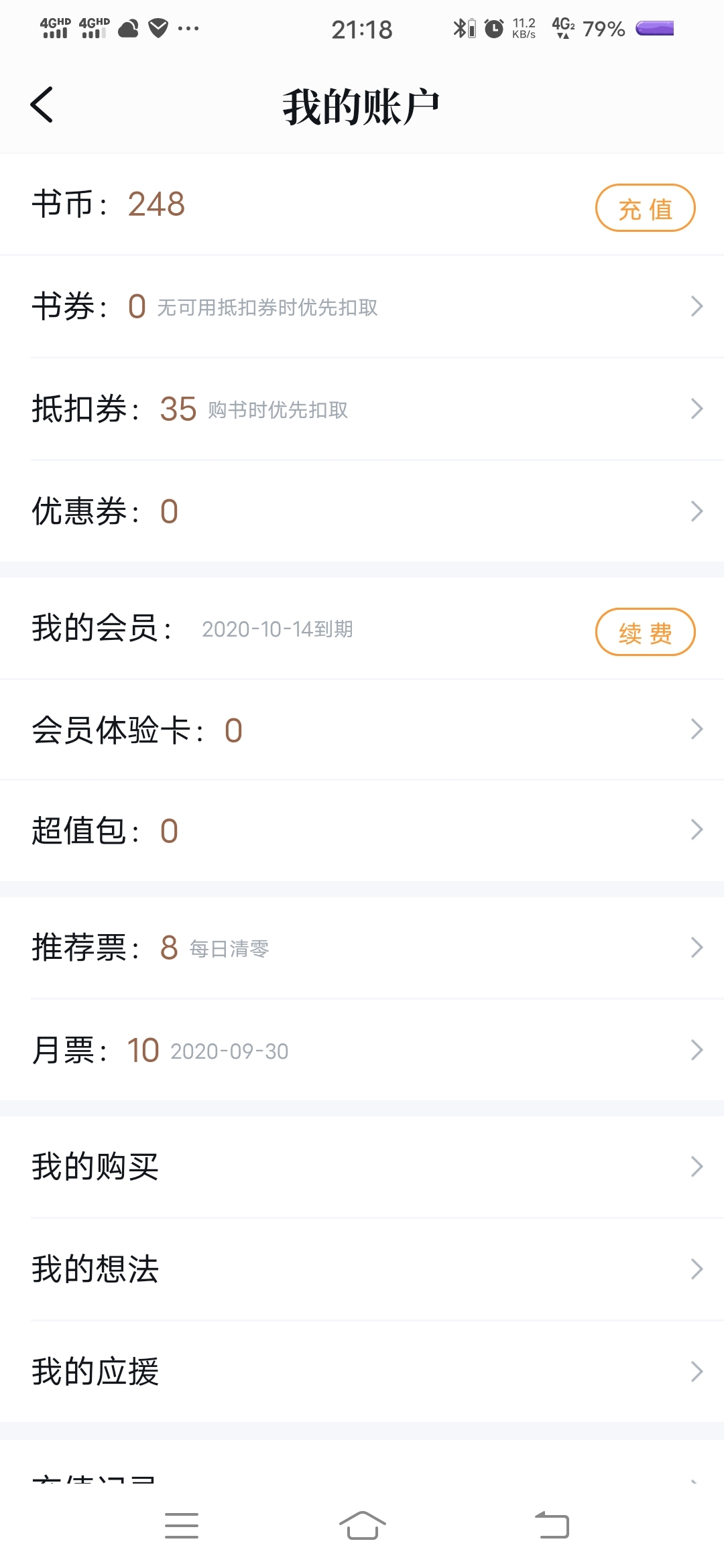Open 我的应援
Image resolution: width=724 pixels, height=1568 pixels.
point(362,1372)
